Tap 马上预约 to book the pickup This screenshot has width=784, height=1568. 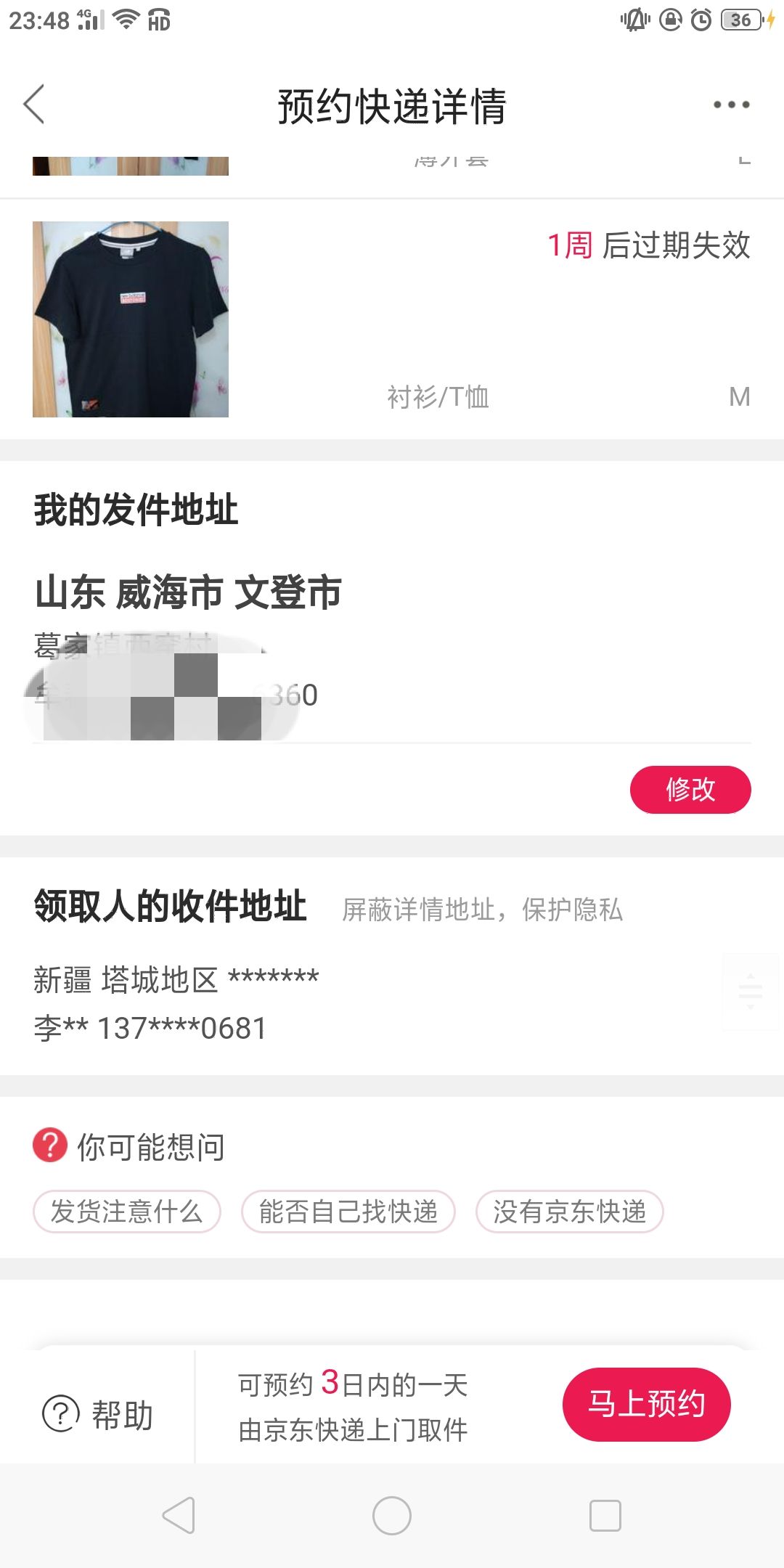tap(646, 1404)
